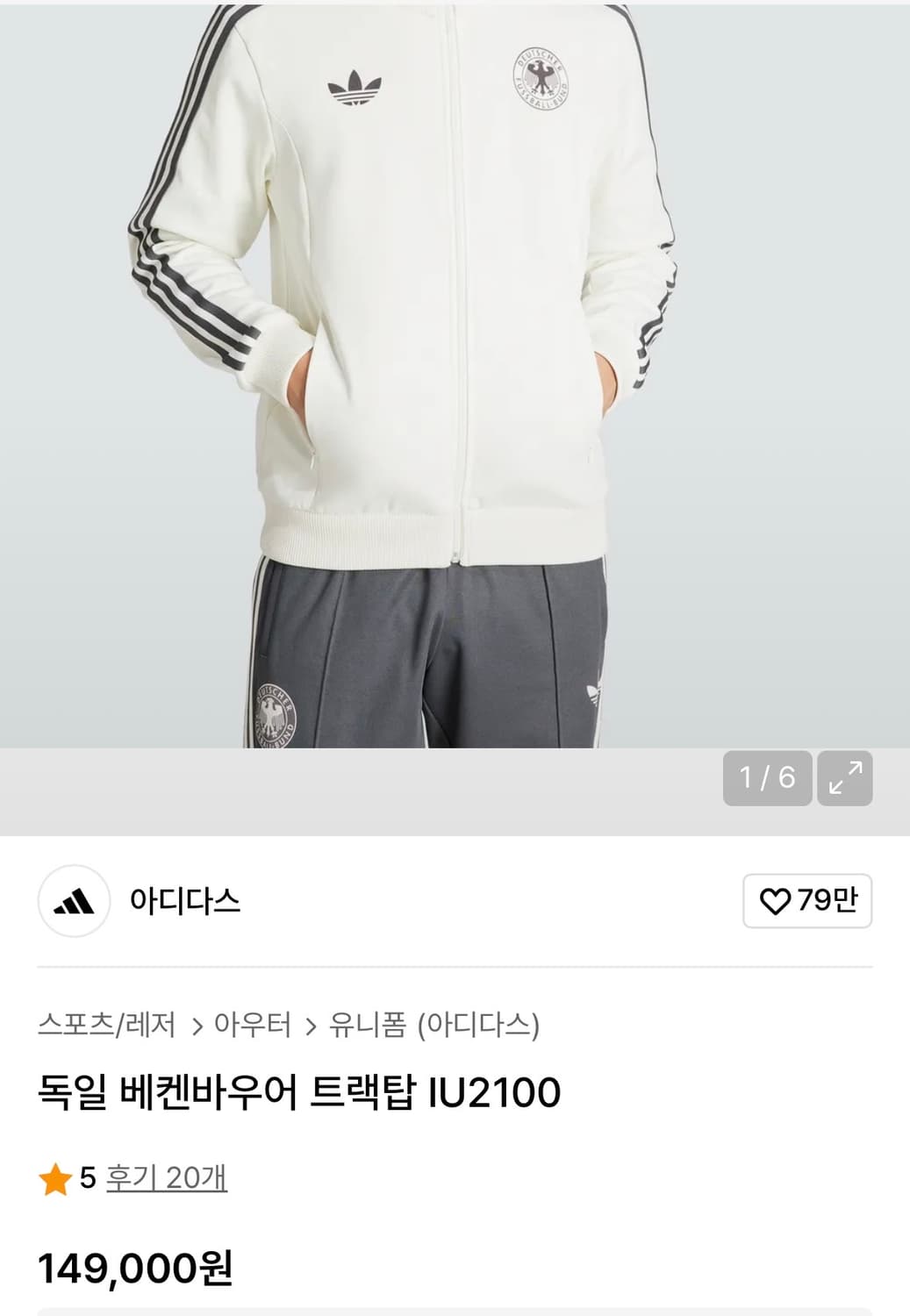Tap the 1/6 image counter badge
This screenshot has width=910, height=1316.
[x=768, y=777]
